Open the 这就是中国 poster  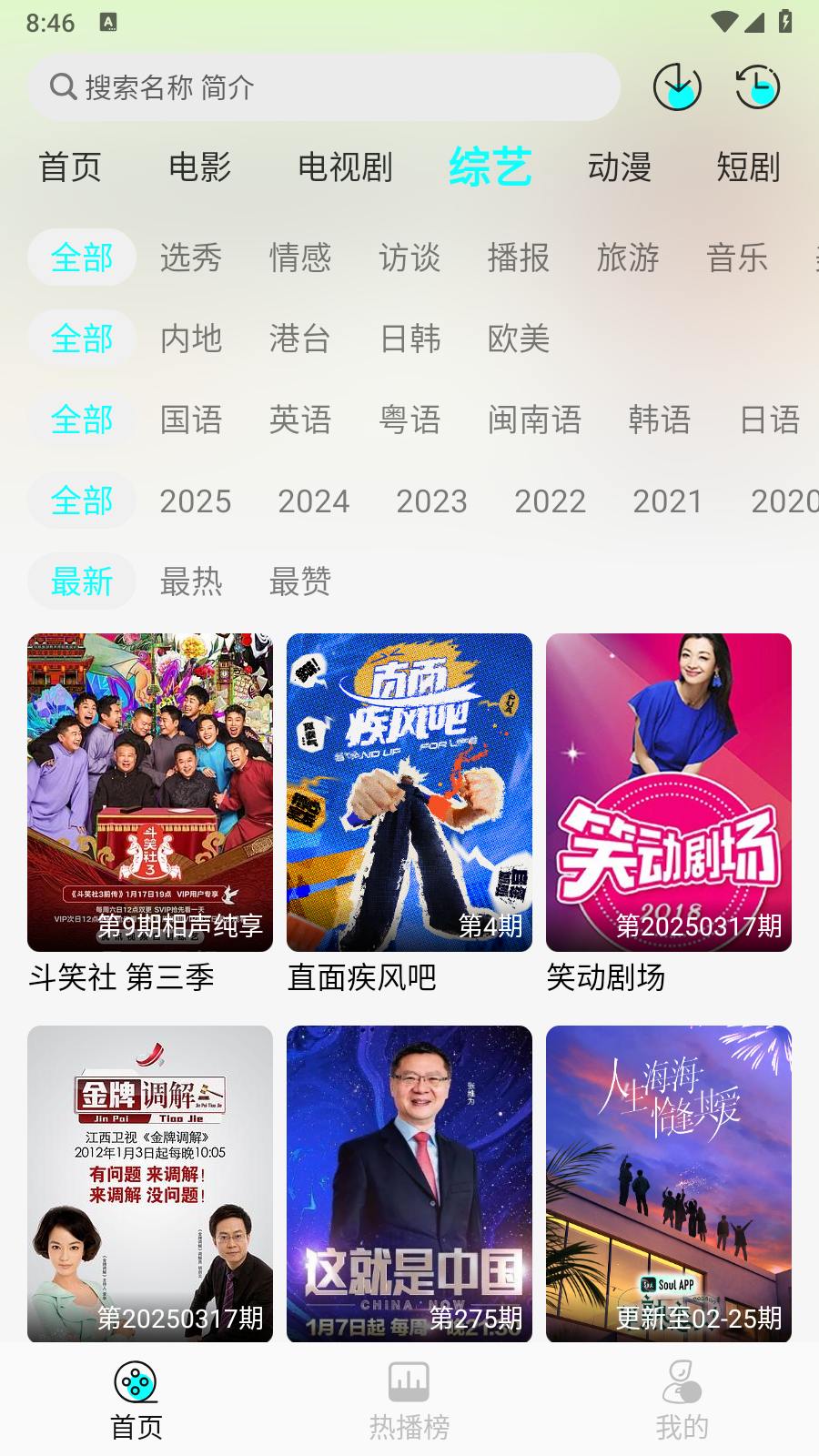[409, 1184]
